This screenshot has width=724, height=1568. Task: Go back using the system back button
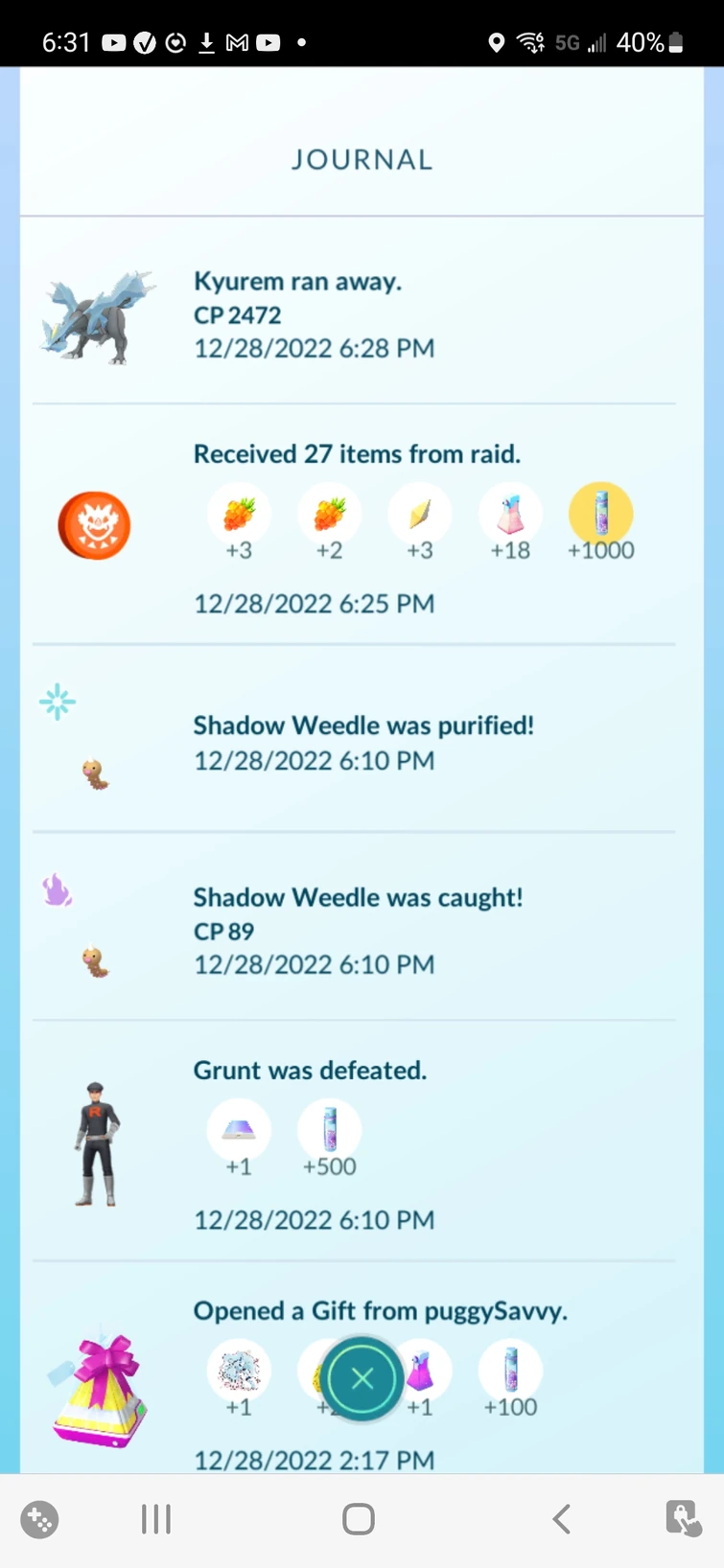tap(562, 1519)
